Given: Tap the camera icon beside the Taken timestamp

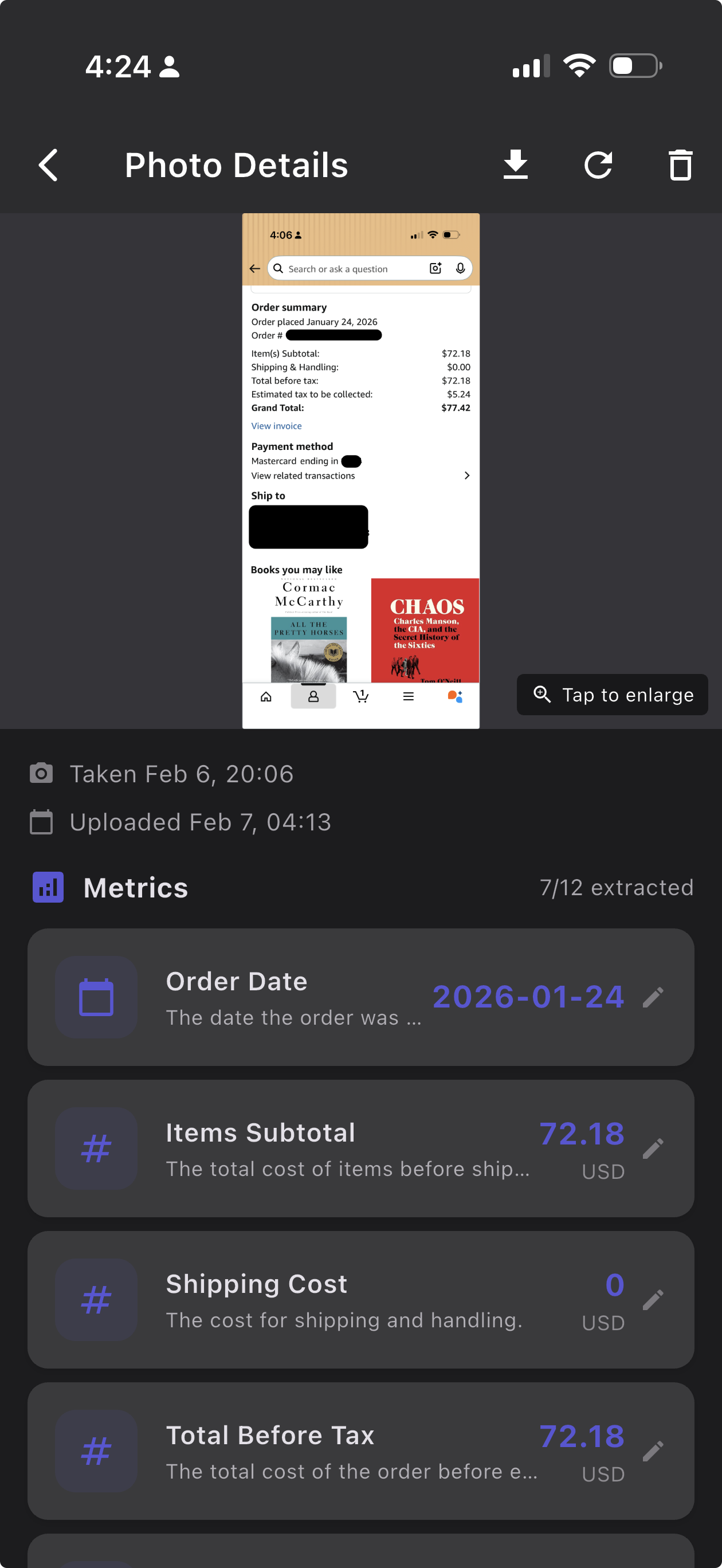Looking at the screenshot, I should [x=41, y=774].
